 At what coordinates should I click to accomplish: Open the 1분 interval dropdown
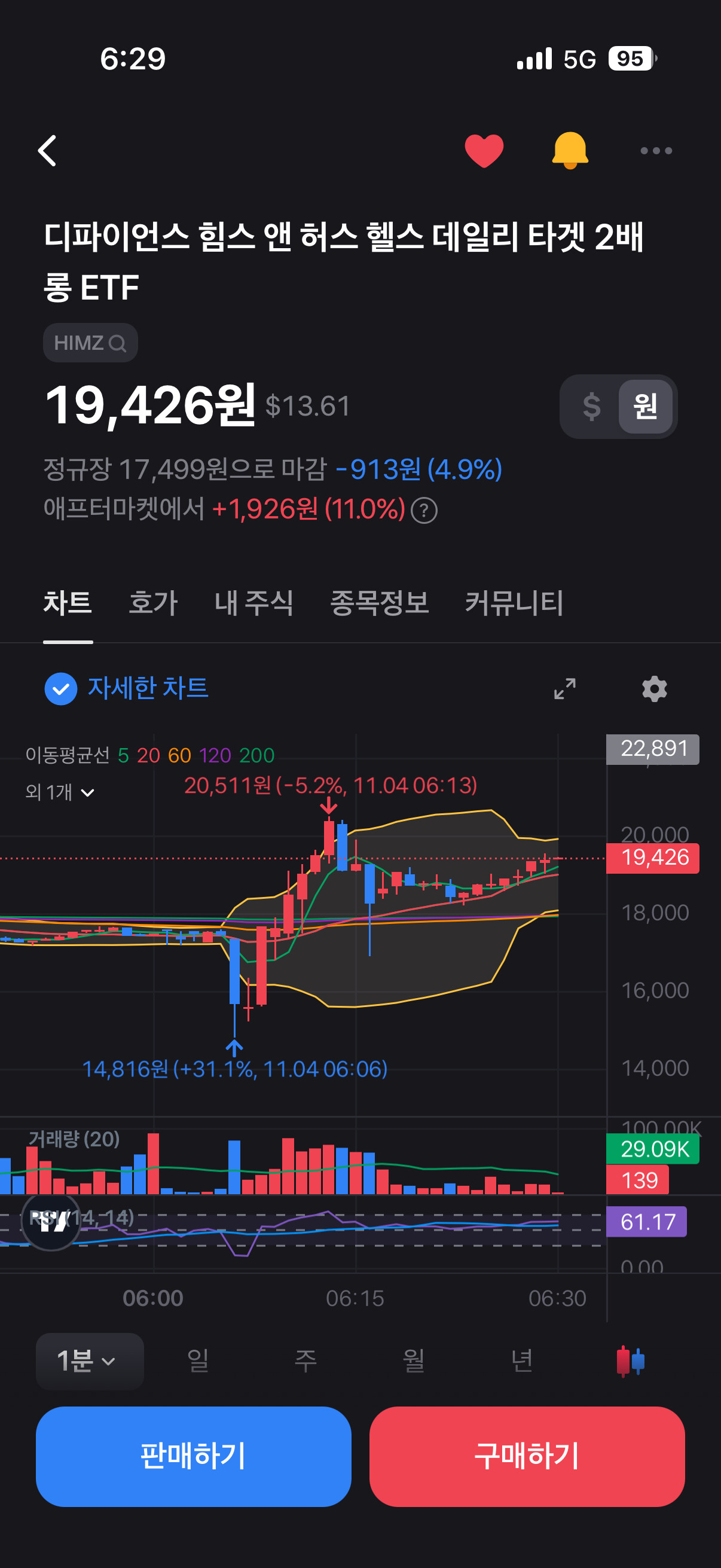coord(89,1360)
